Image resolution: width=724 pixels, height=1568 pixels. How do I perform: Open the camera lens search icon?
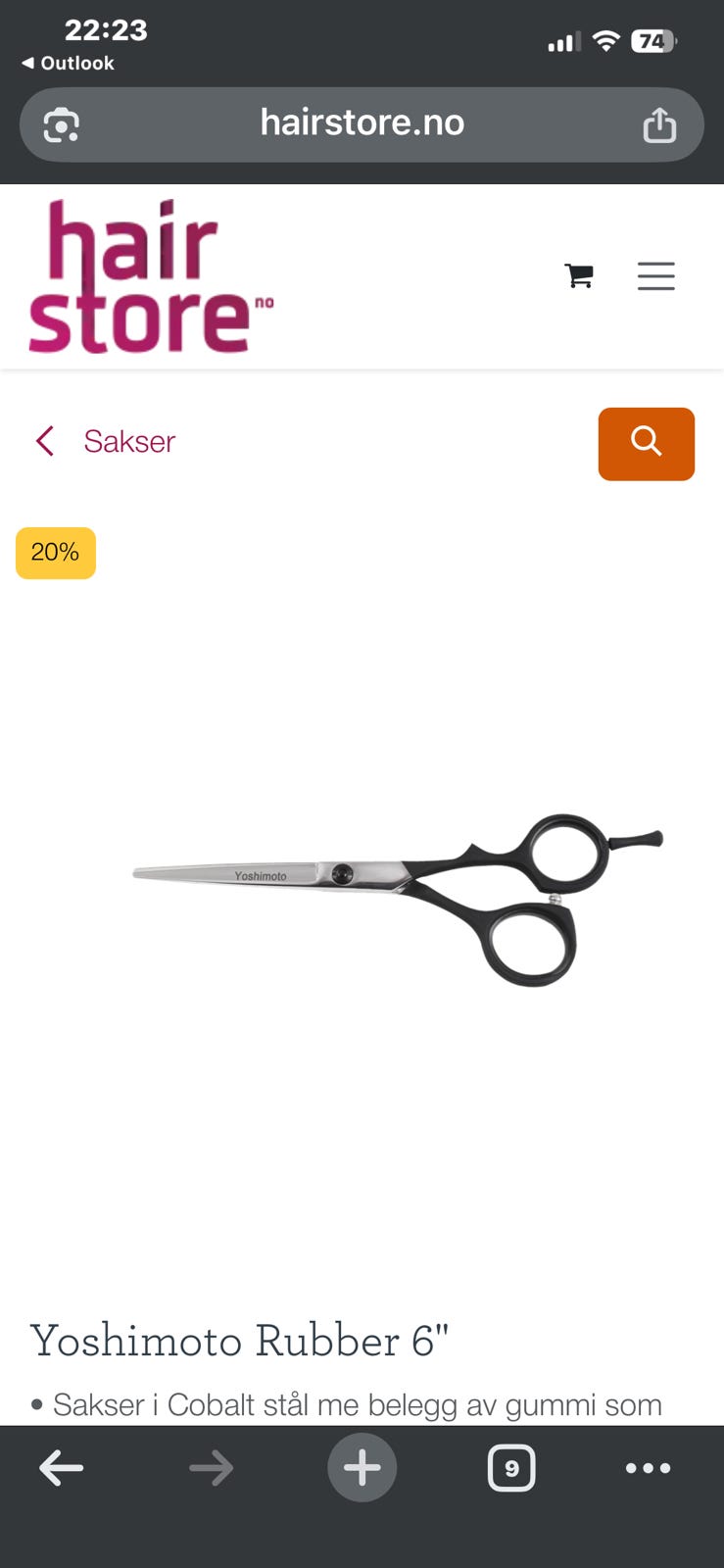pyautogui.click(x=62, y=125)
